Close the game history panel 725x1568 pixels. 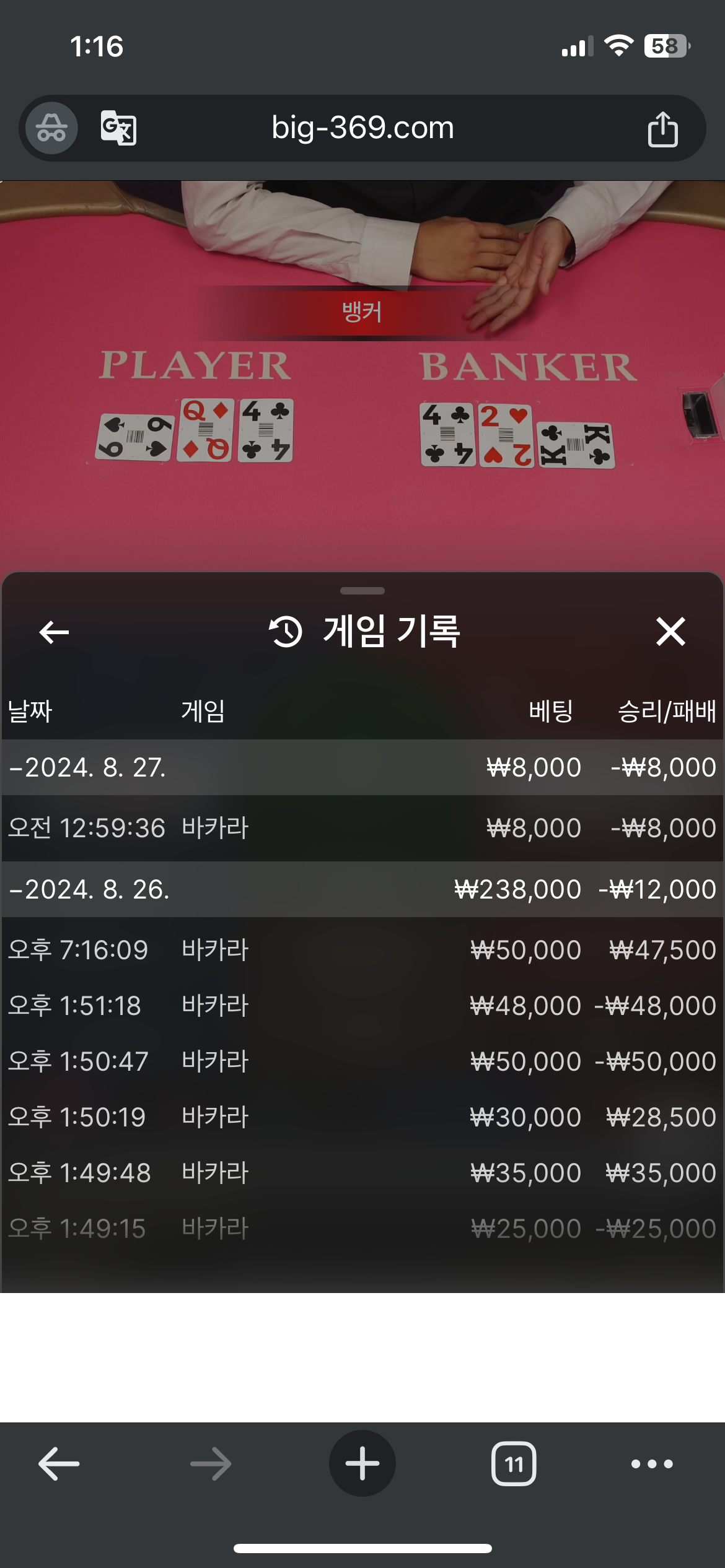pyautogui.click(x=670, y=632)
